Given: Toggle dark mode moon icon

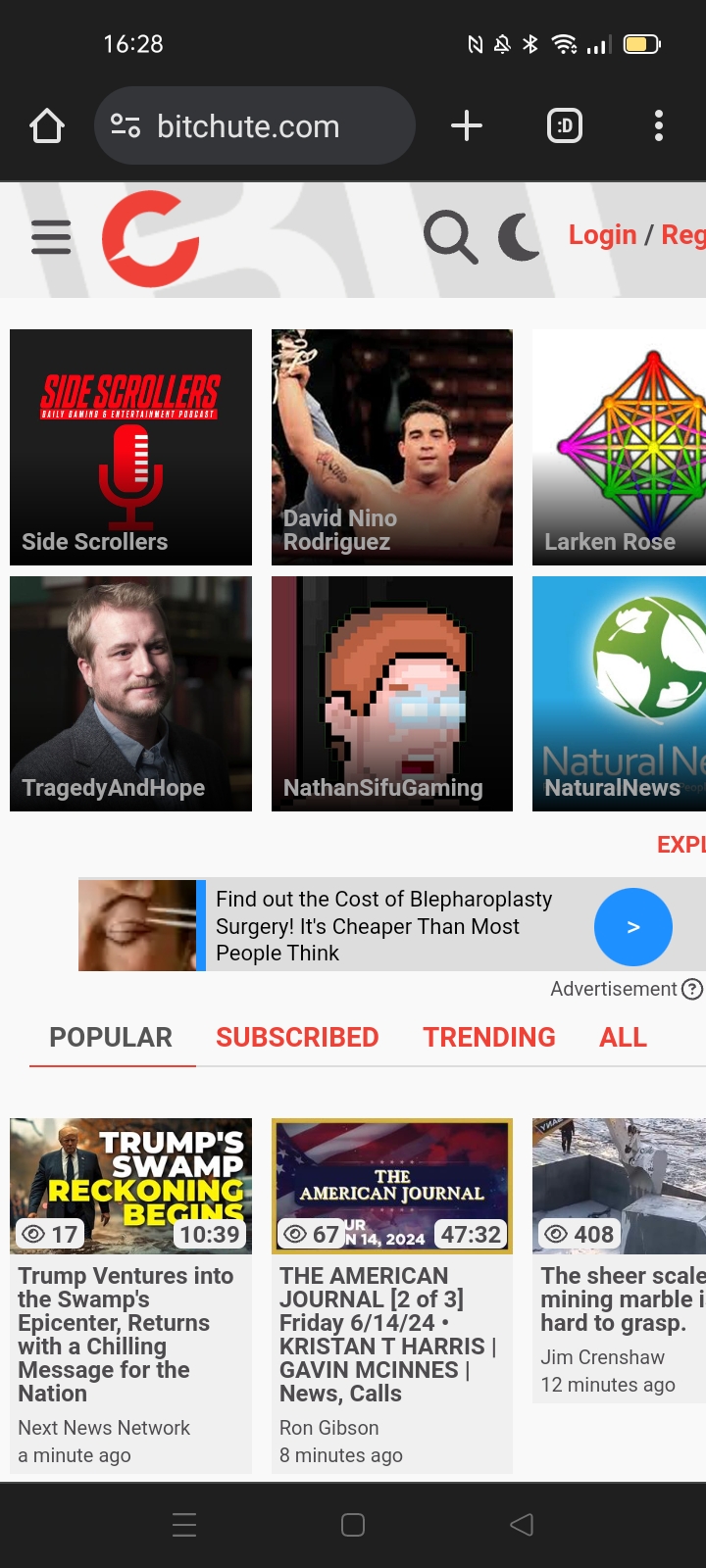Looking at the screenshot, I should click(x=519, y=237).
